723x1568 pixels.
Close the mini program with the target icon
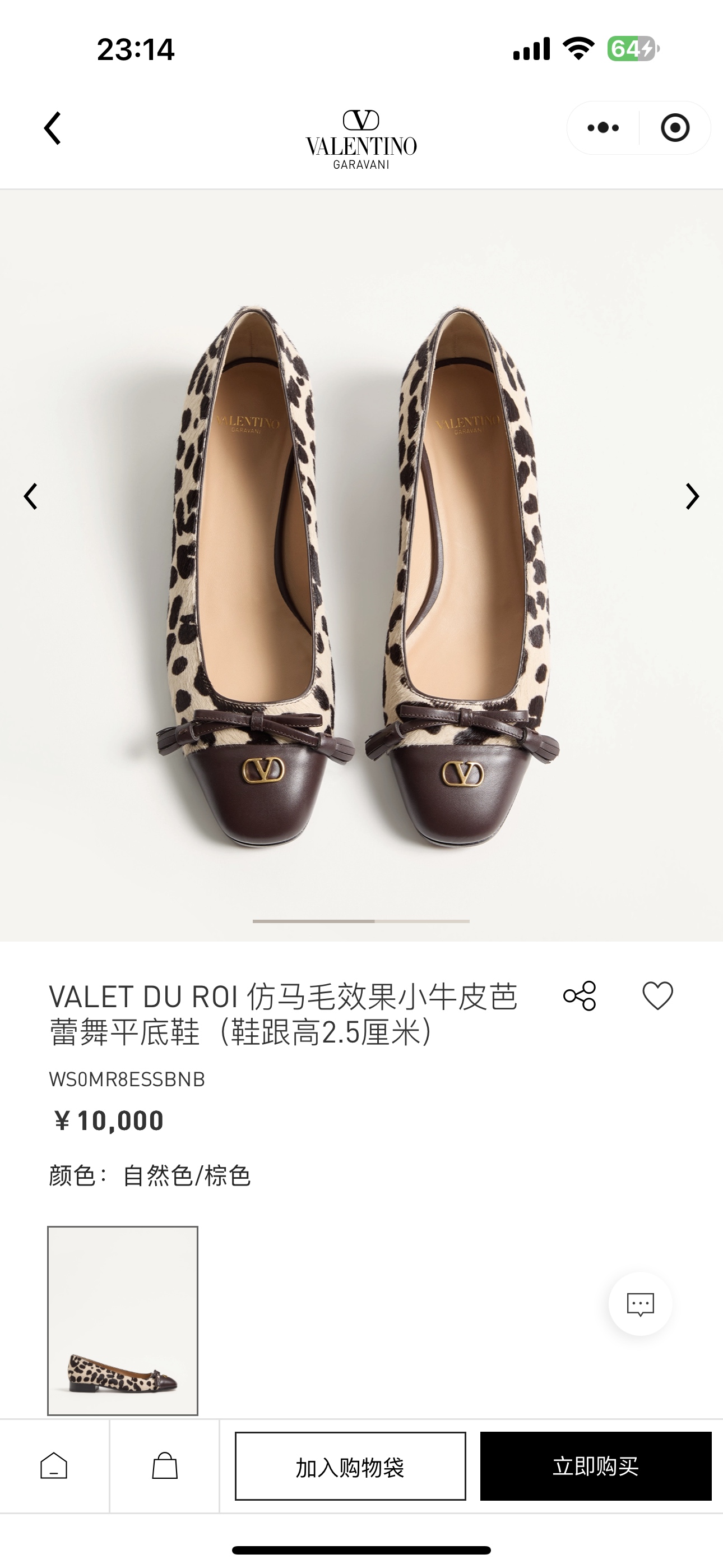pyautogui.click(x=674, y=128)
